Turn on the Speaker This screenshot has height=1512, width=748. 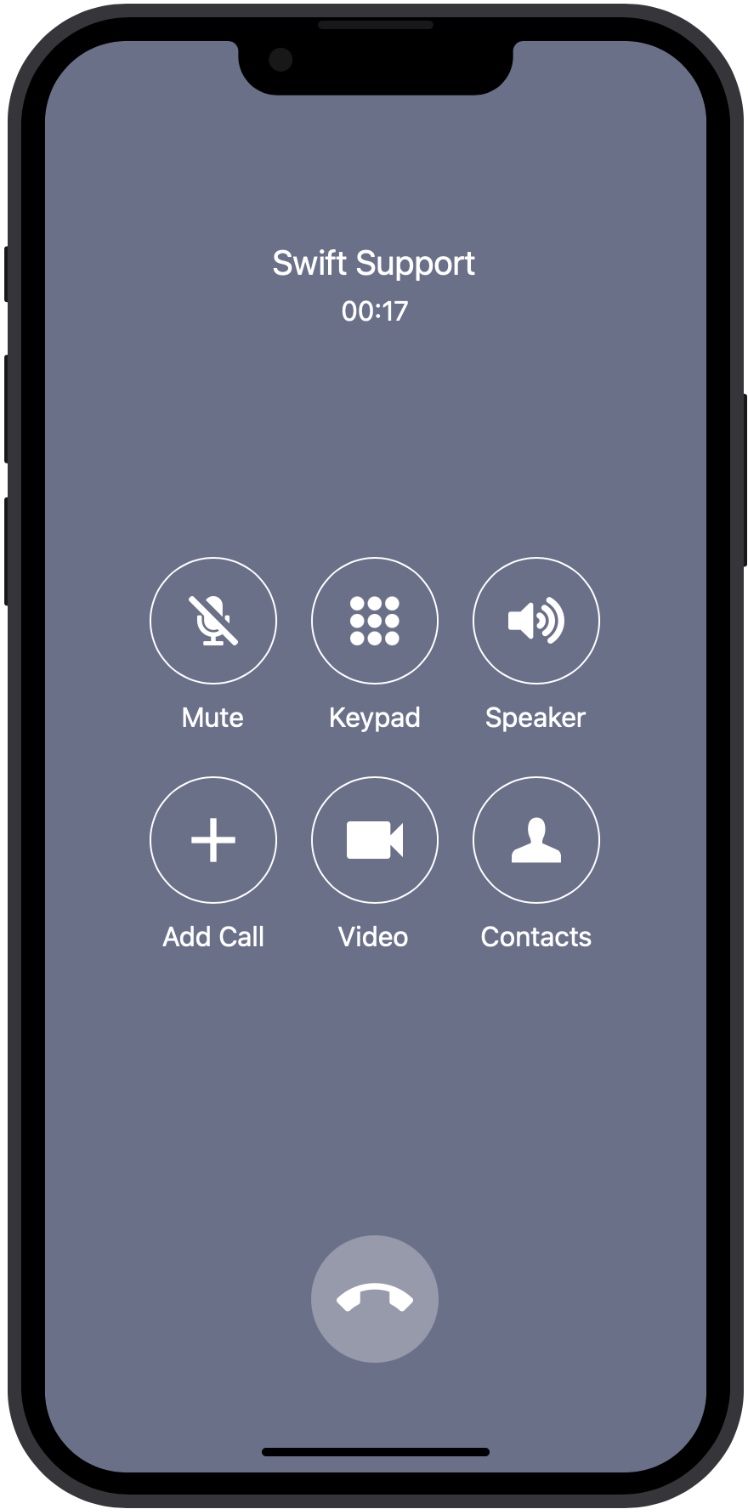pyautogui.click(x=536, y=621)
